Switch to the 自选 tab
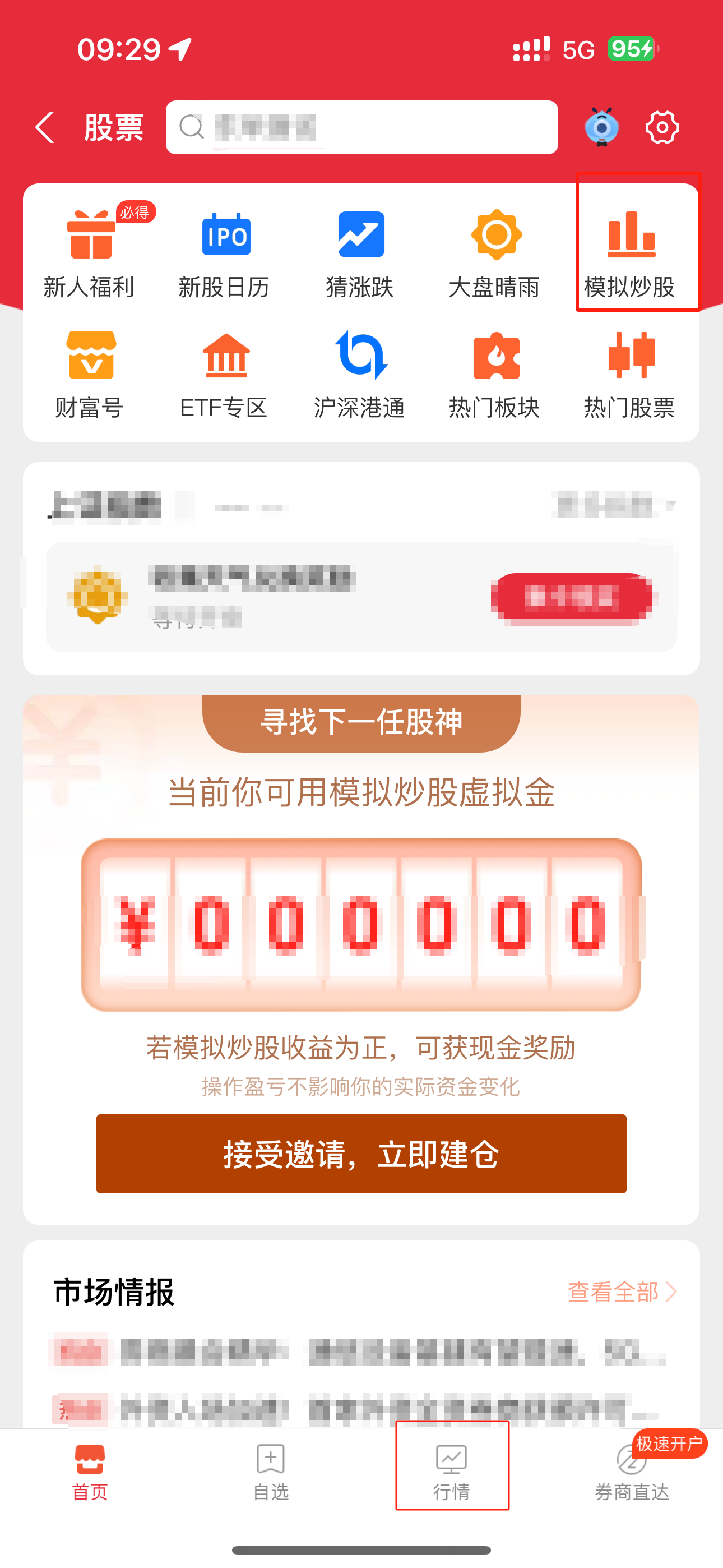This screenshot has width=723, height=1568. click(271, 1472)
